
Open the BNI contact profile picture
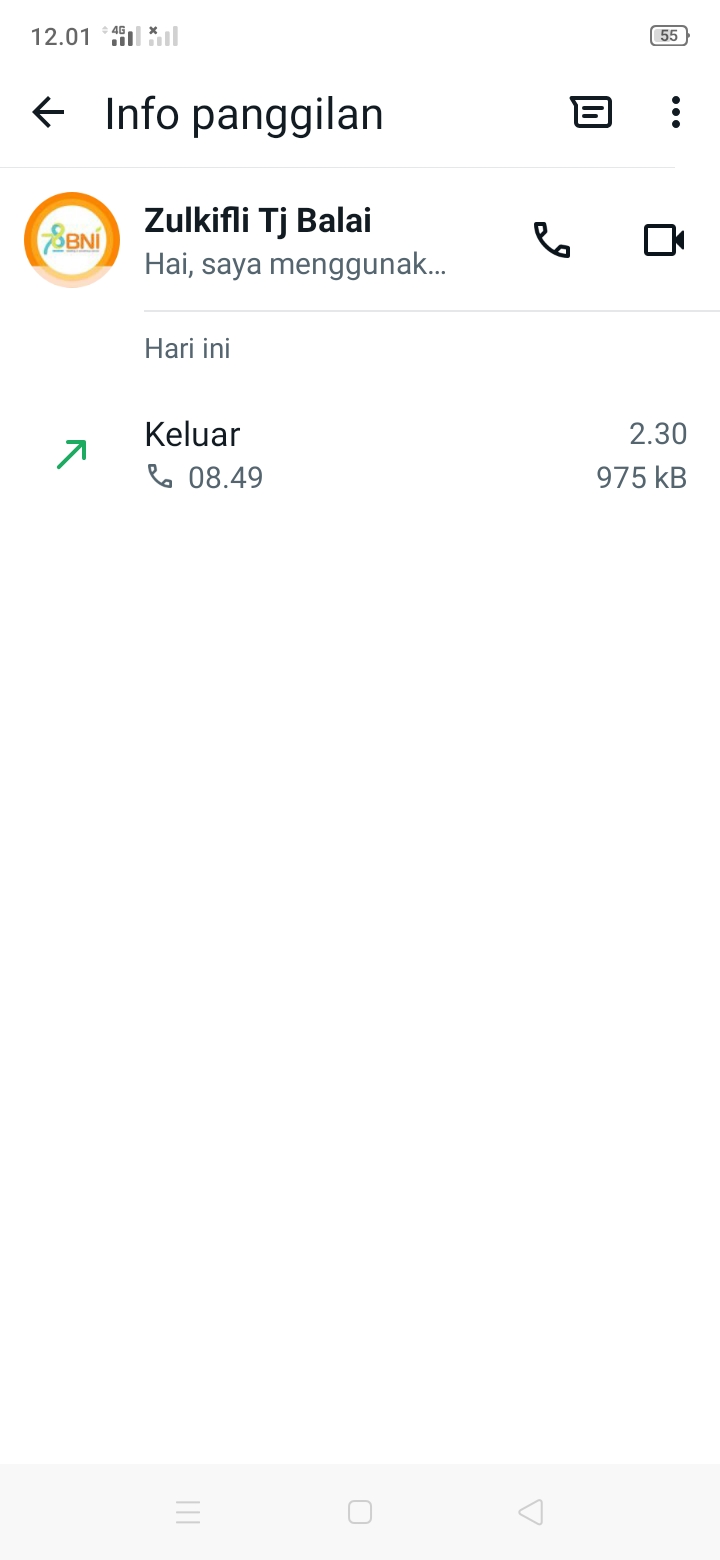tap(71, 239)
